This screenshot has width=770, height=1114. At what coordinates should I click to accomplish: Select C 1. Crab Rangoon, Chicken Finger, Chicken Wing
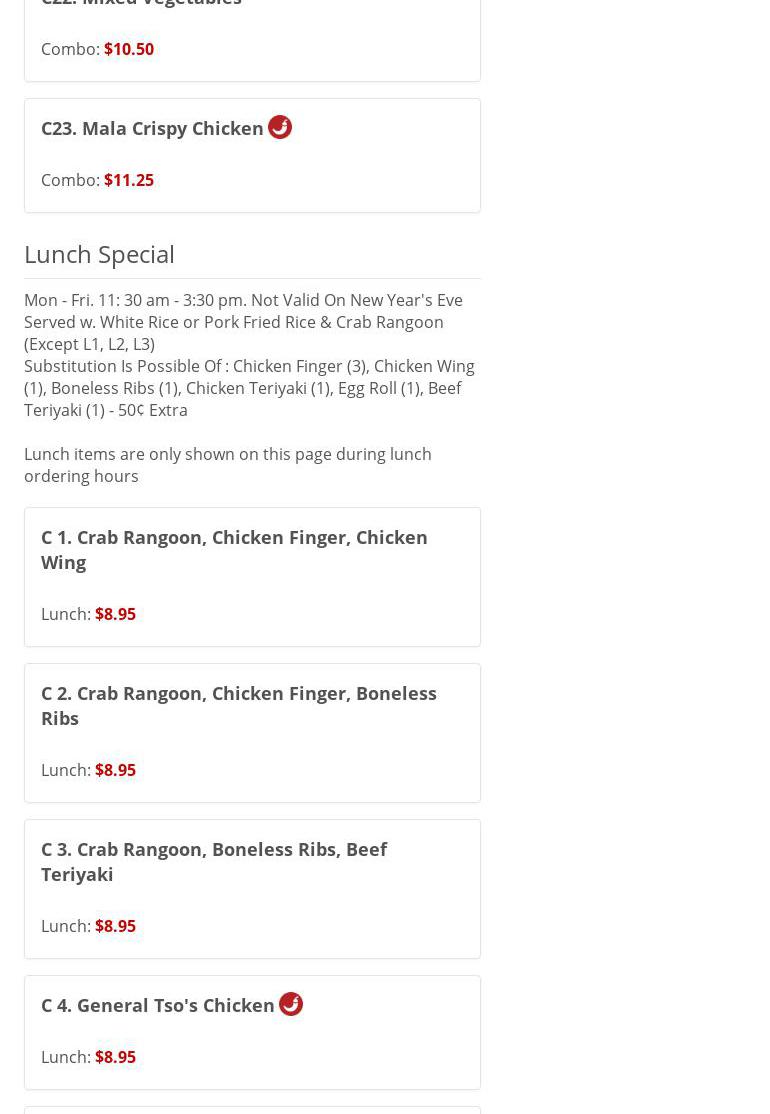tap(252, 576)
